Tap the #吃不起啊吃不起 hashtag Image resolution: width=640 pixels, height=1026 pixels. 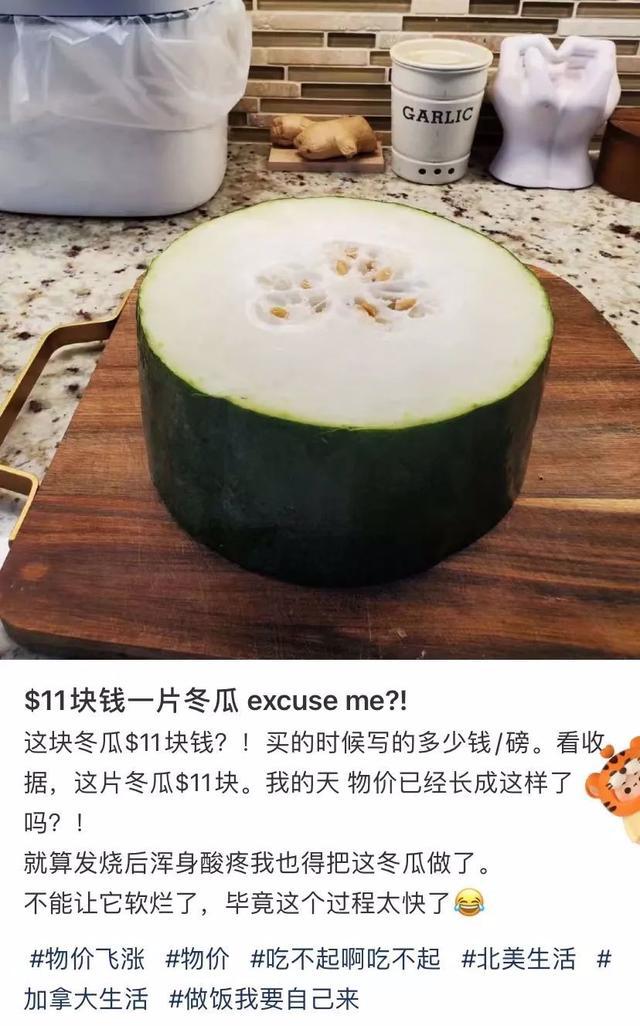[346, 959]
